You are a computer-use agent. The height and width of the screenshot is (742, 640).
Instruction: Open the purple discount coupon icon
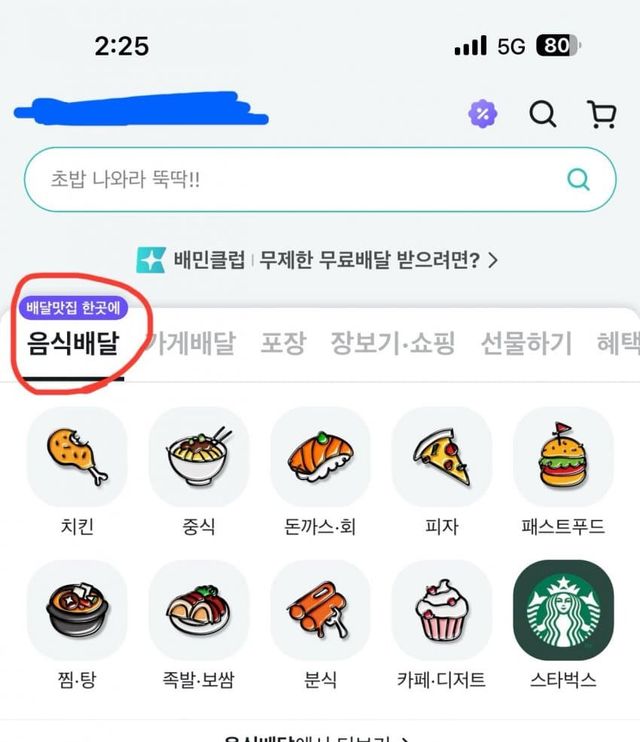coord(483,114)
